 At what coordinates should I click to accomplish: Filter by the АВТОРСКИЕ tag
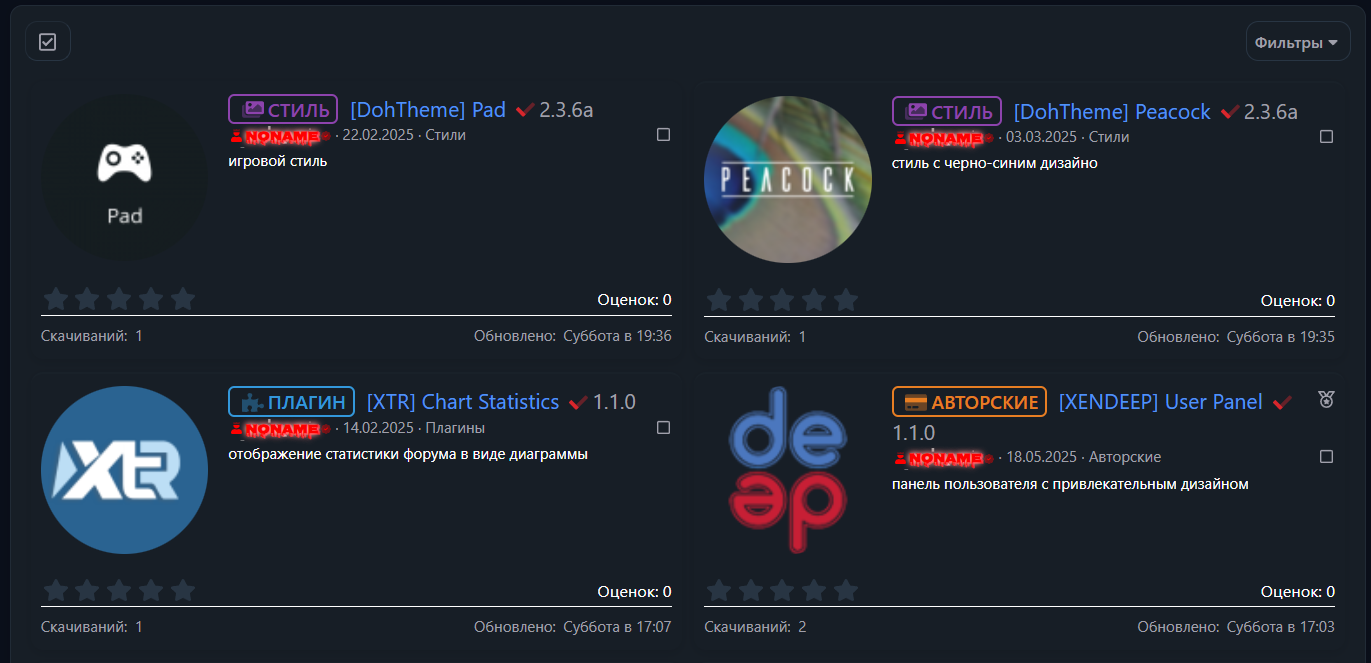(x=969, y=402)
